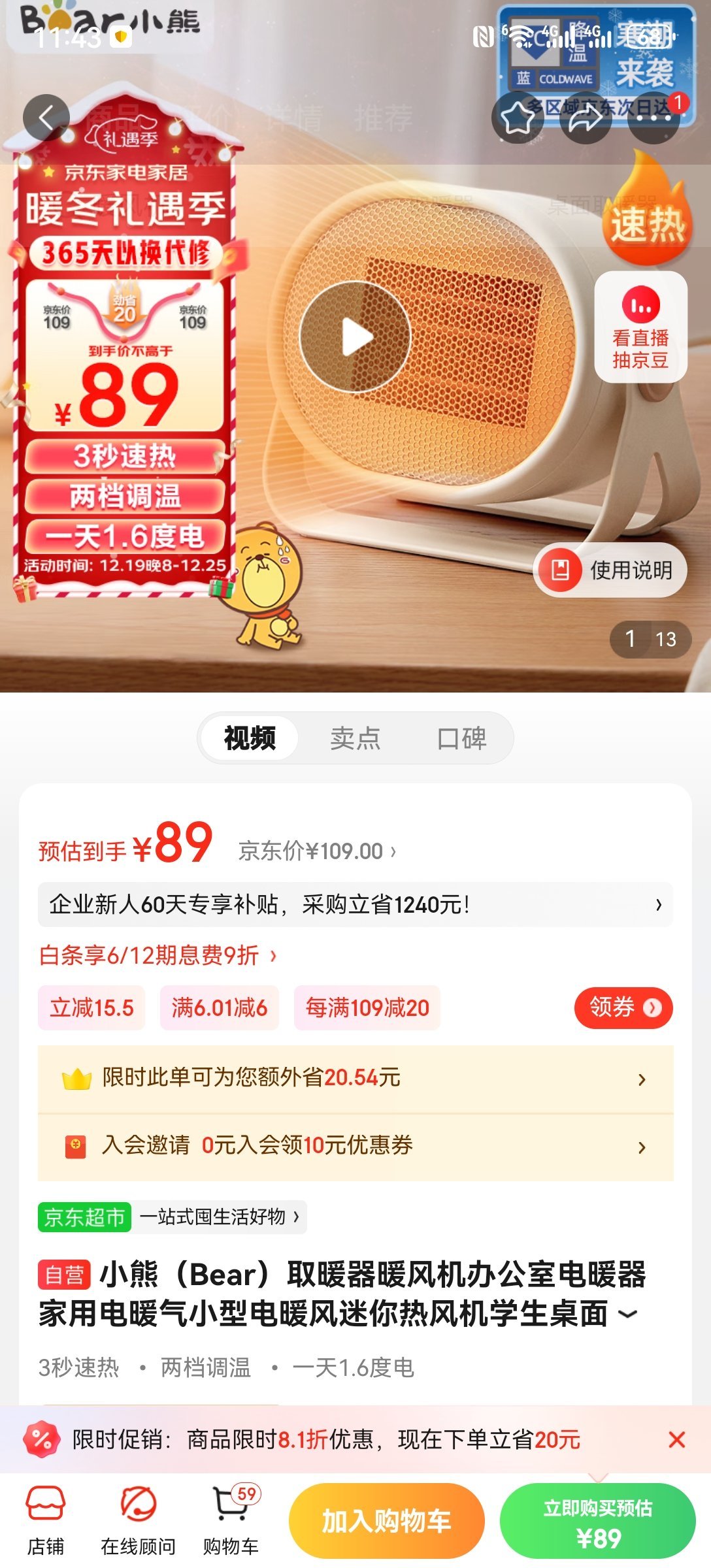Open the three-dot overflow menu
Image resolution: width=711 pixels, height=1568 pixels.
[x=653, y=118]
